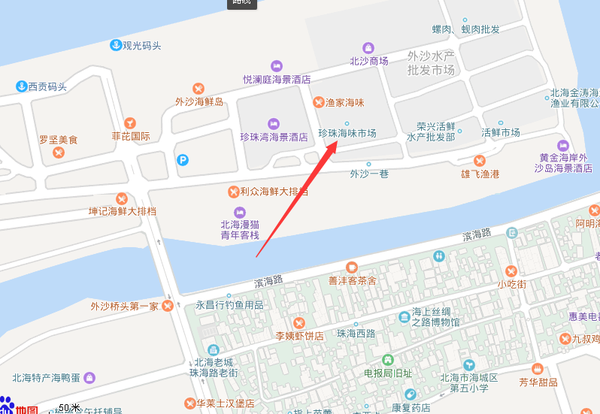Select the parking lot P marker
This screenshot has height=414, width=600.
click(182, 159)
